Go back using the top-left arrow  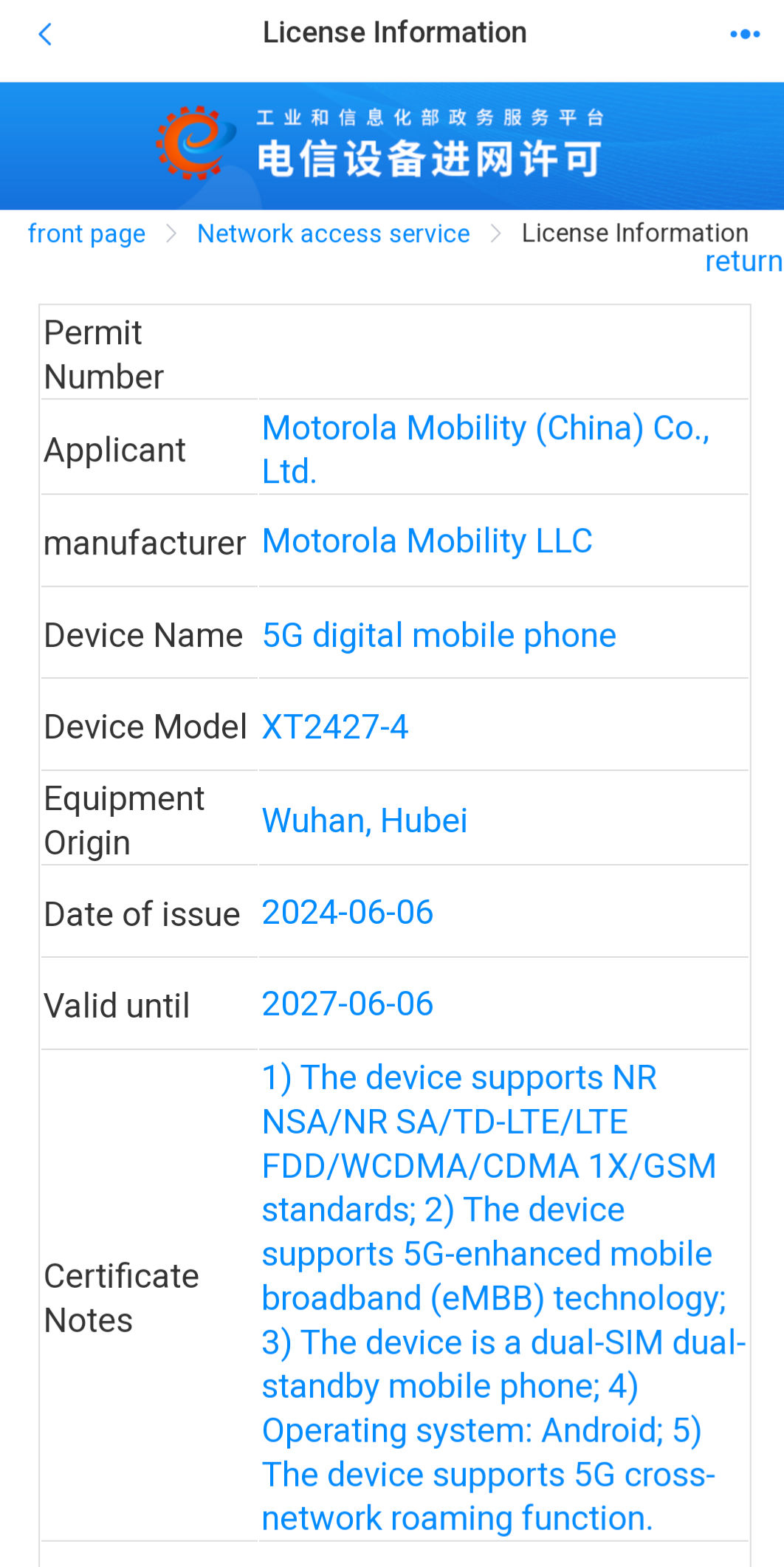click(45, 34)
